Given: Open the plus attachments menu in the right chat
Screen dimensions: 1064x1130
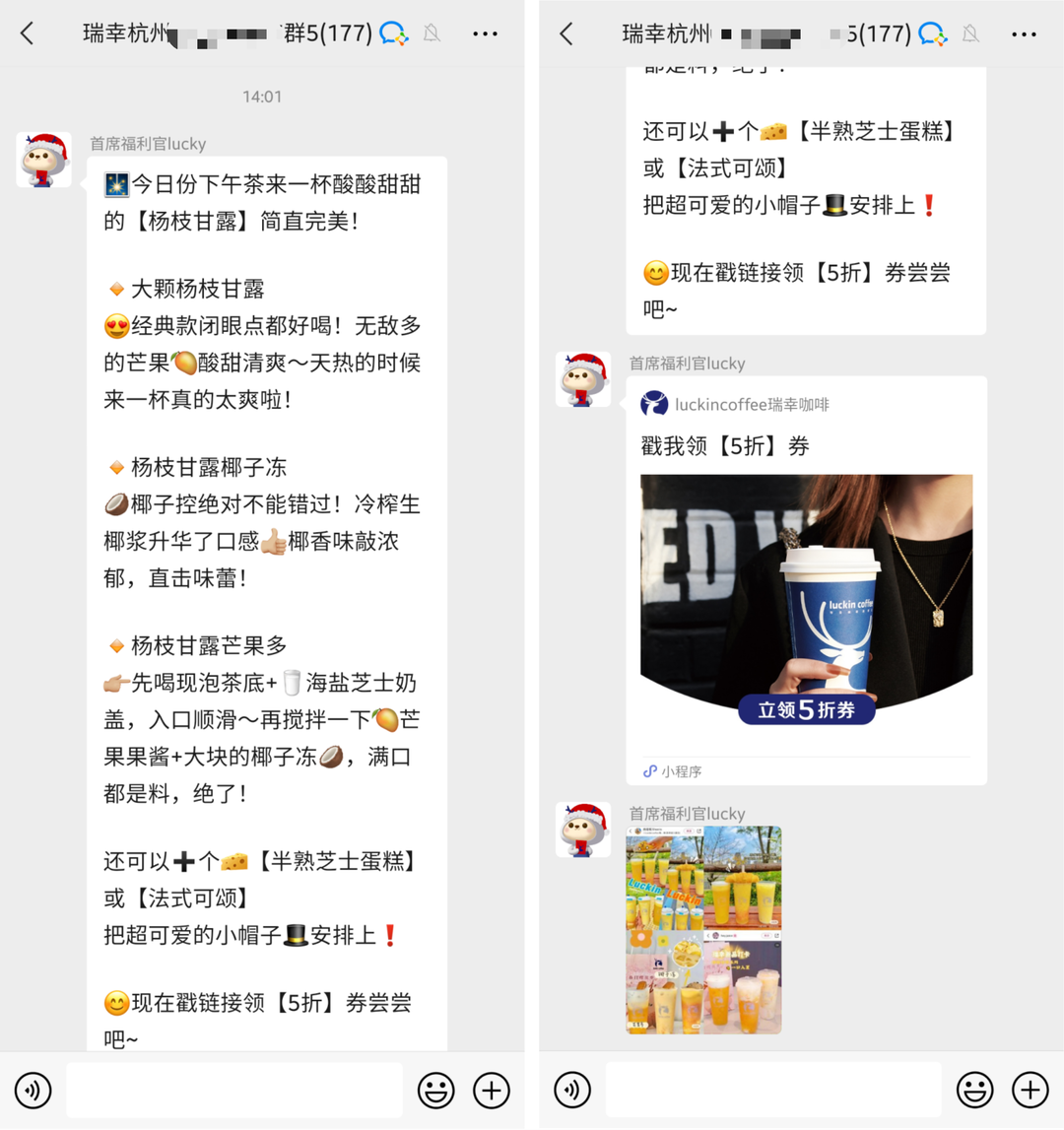Looking at the screenshot, I should [1031, 1091].
